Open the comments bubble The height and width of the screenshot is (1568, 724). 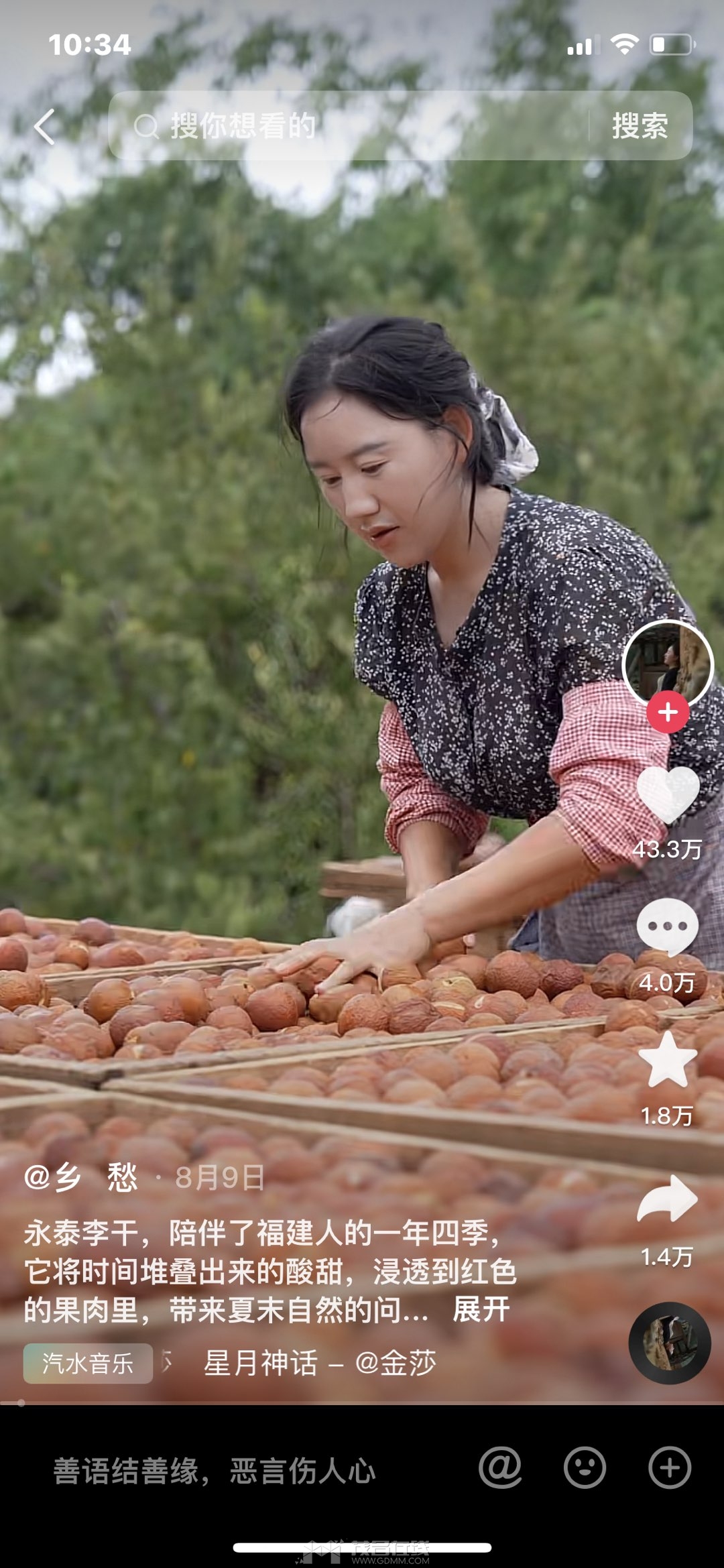click(668, 926)
